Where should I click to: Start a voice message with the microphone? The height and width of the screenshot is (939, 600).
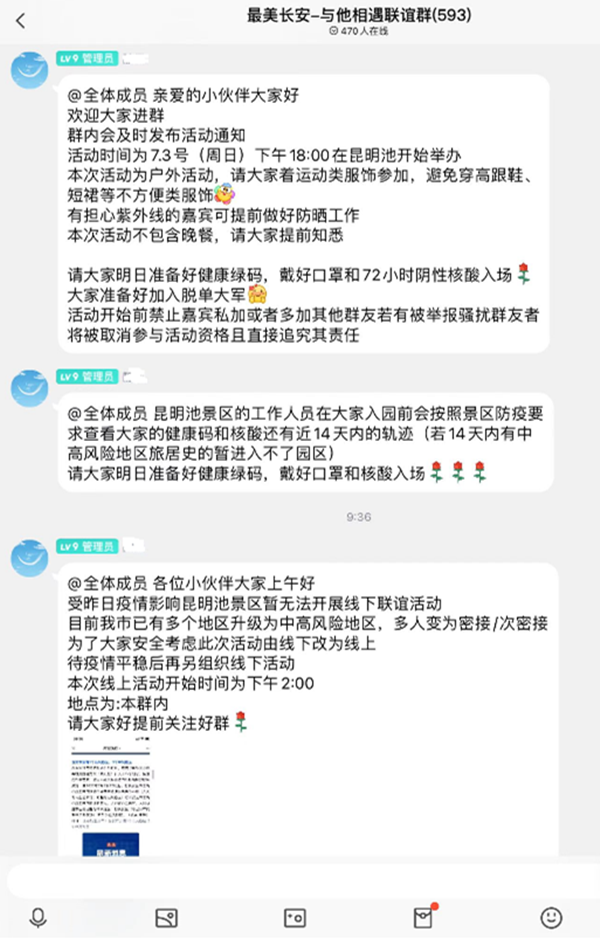coord(39,917)
